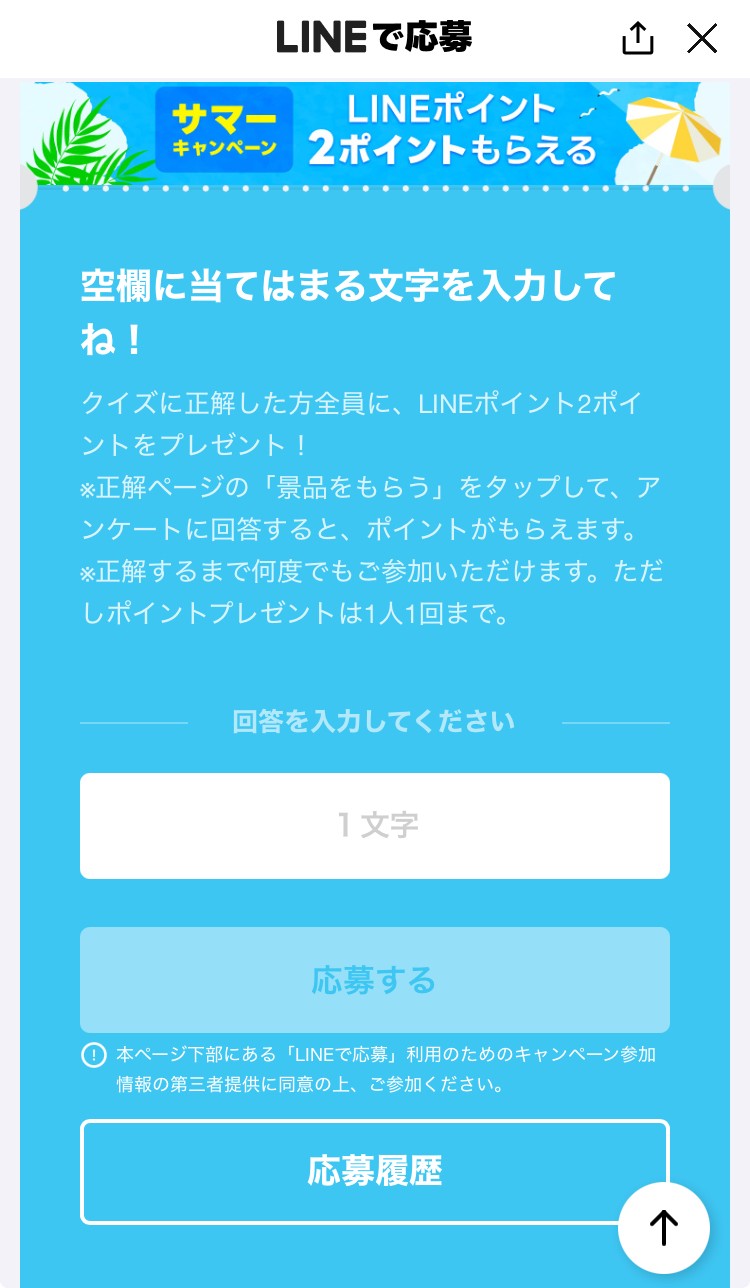The width and height of the screenshot is (750, 1288).
Task: Open 応募履歴 entry history
Action: (x=375, y=1172)
